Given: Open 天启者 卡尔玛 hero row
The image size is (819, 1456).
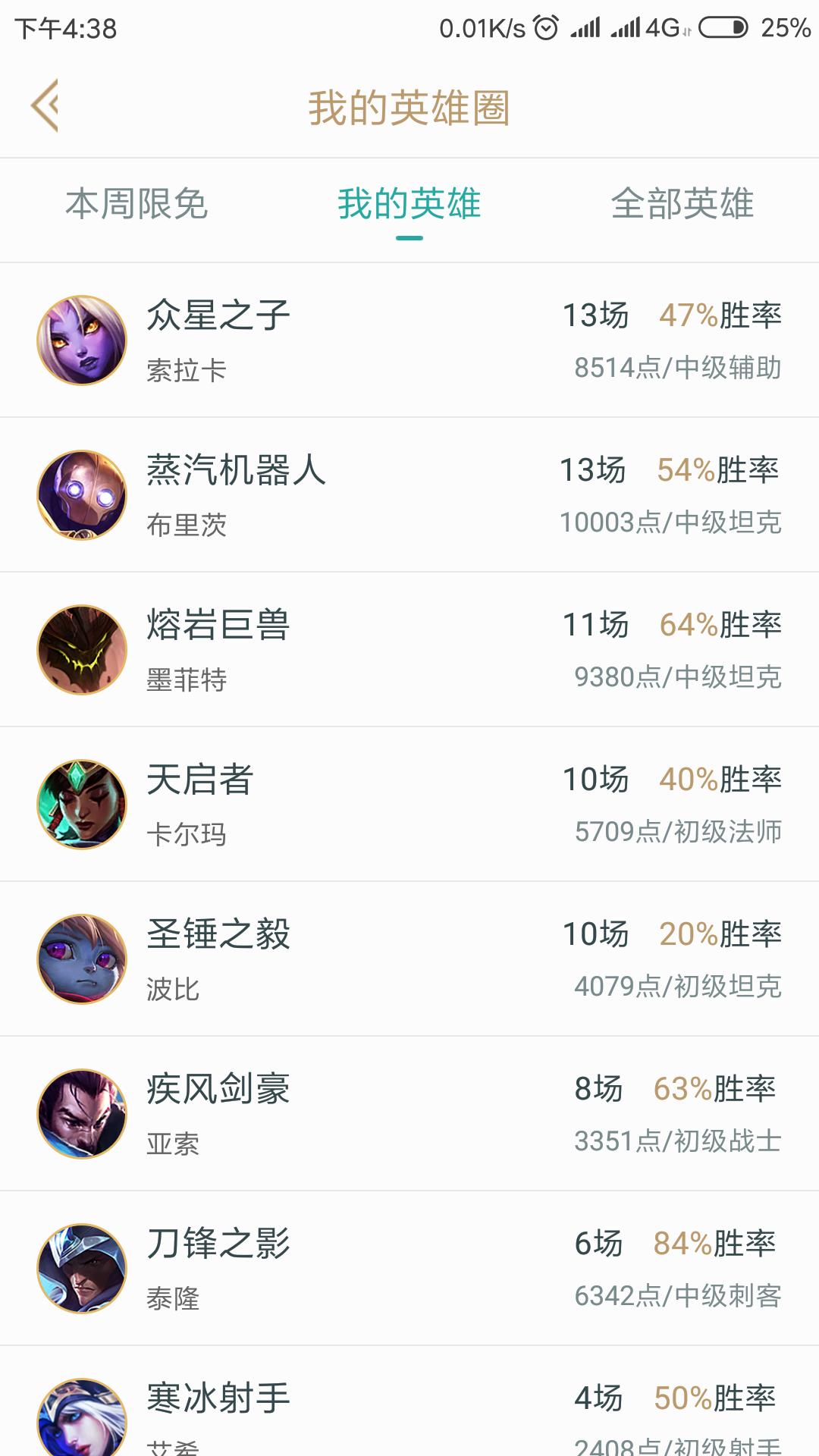Looking at the screenshot, I should (x=409, y=805).
